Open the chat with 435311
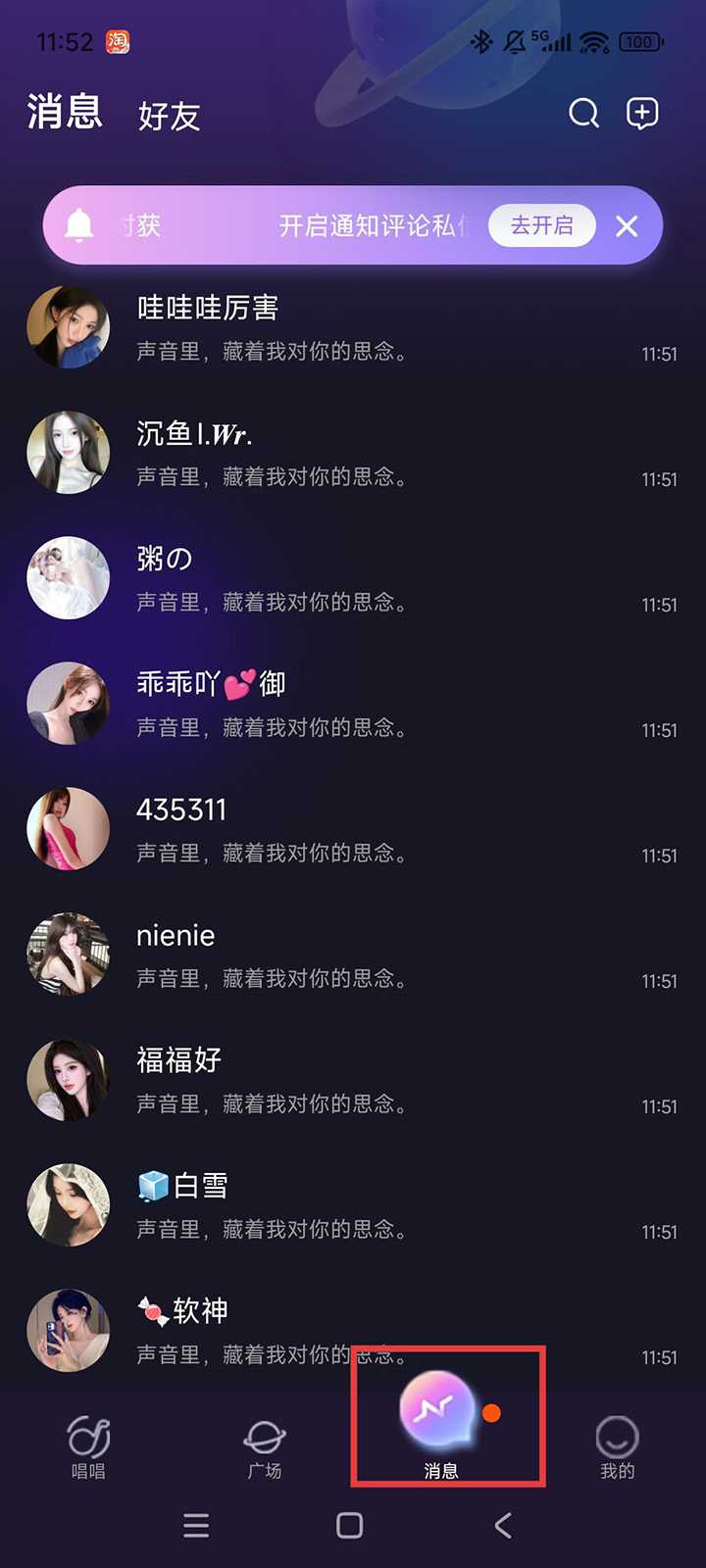The width and height of the screenshot is (706, 1568). [x=353, y=830]
